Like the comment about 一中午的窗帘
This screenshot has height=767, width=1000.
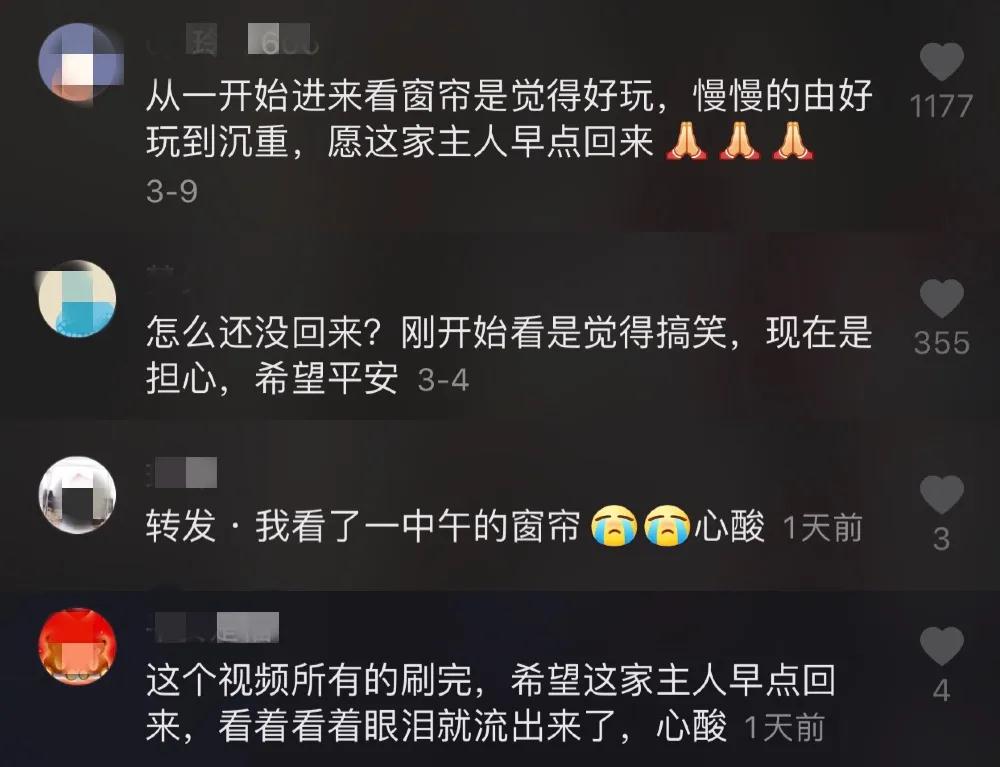click(941, 495)
